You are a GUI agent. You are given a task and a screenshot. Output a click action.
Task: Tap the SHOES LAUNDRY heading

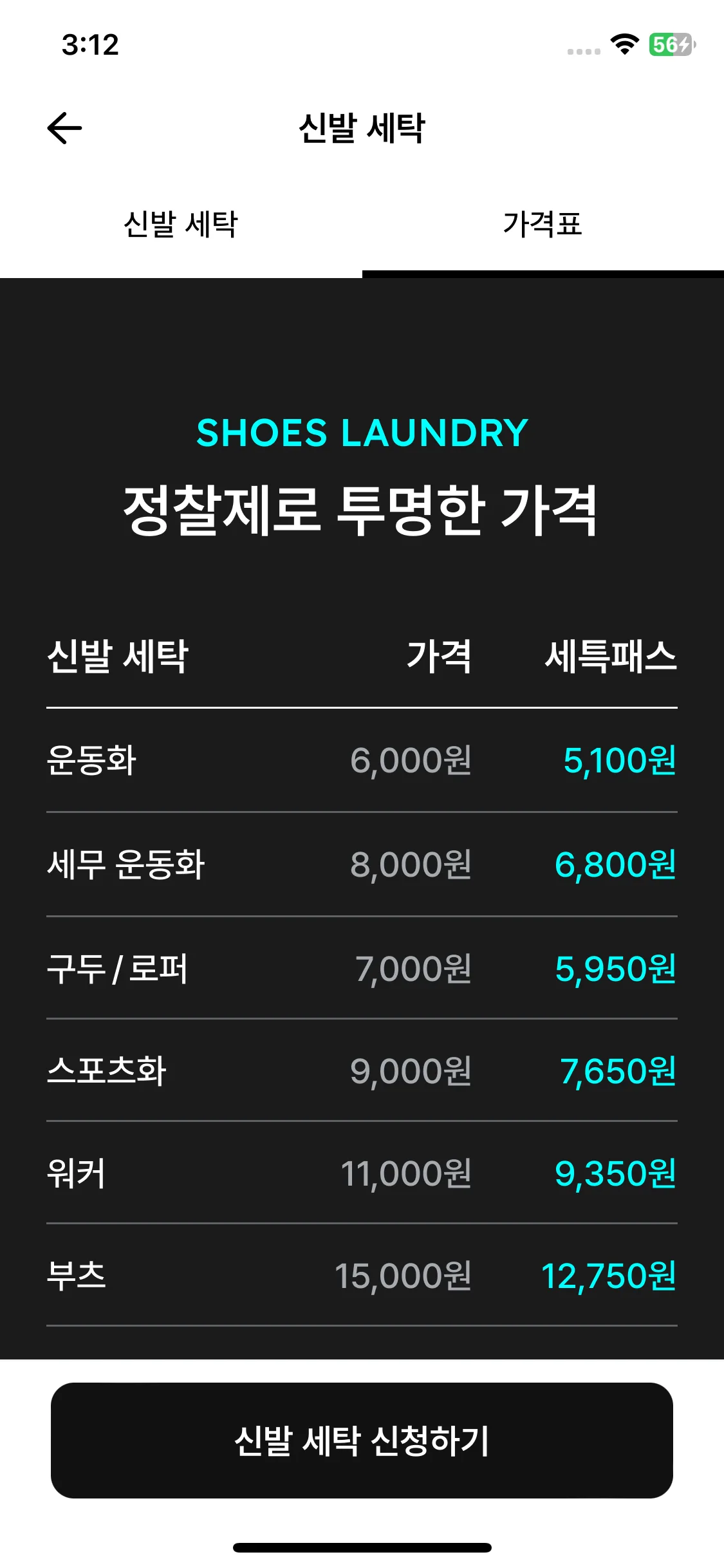tap(362, 433)
